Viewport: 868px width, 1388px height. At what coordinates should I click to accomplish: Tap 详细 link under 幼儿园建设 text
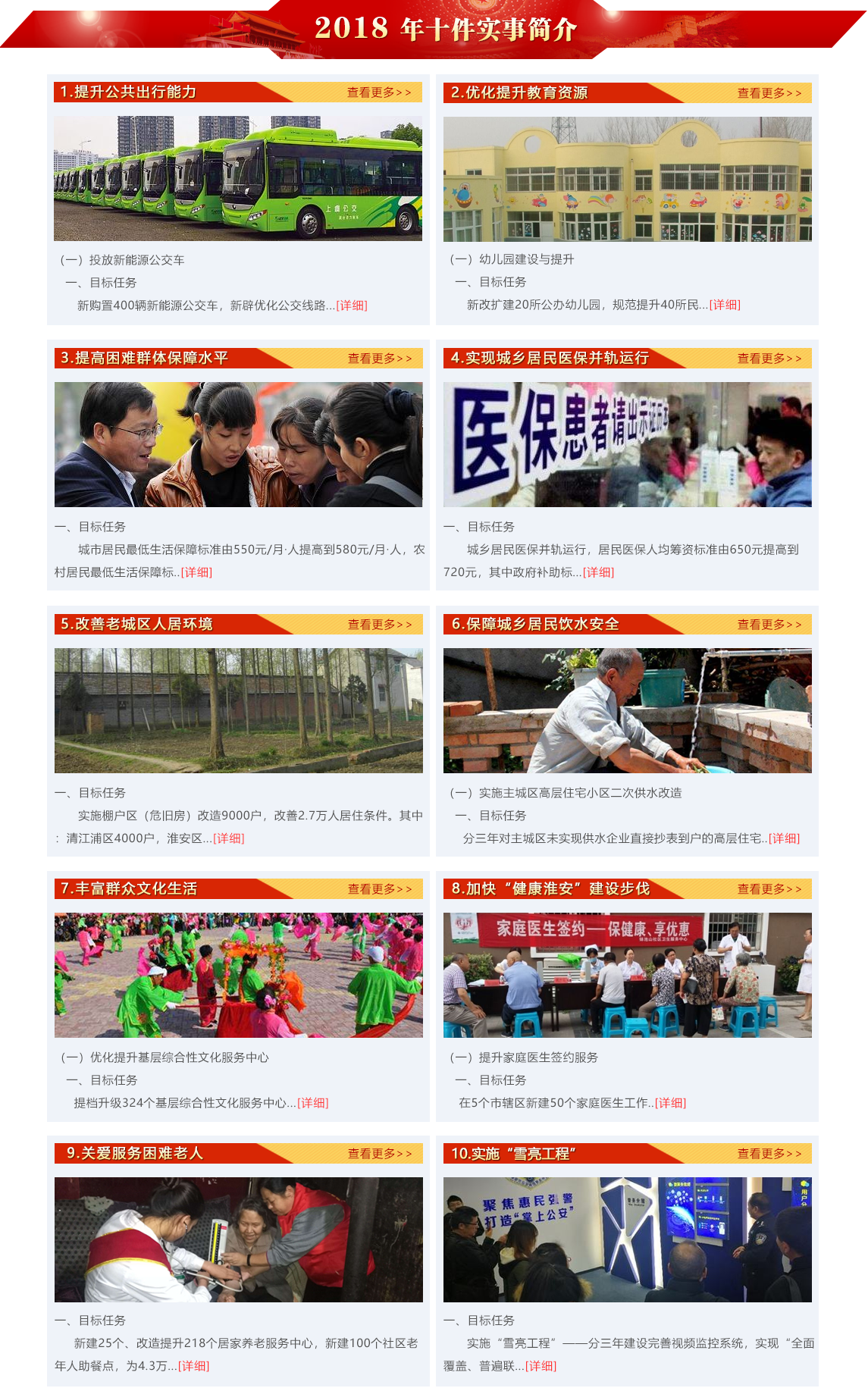pos(725,305)
